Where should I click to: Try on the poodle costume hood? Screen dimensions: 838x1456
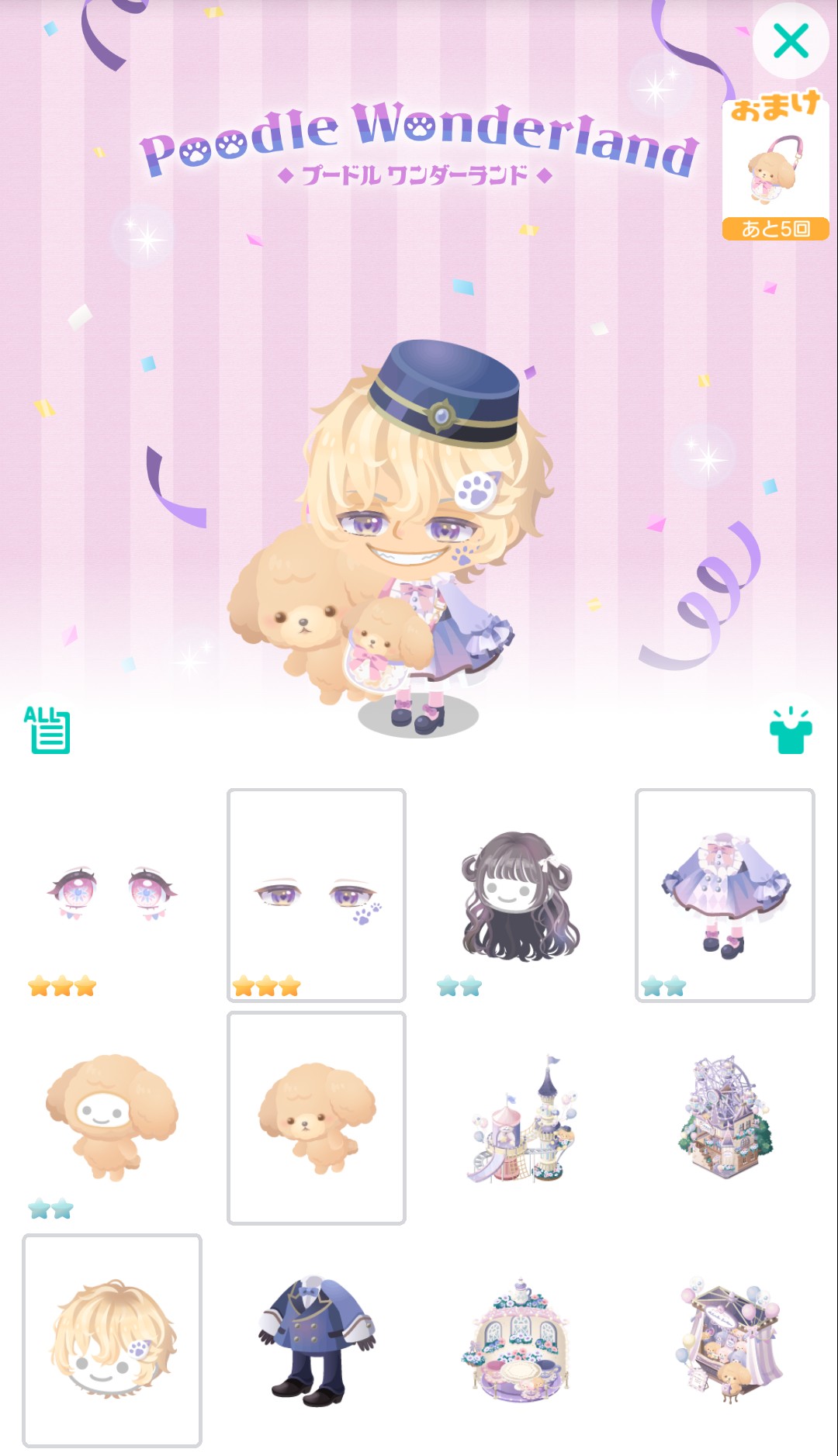pos(112,1117)
